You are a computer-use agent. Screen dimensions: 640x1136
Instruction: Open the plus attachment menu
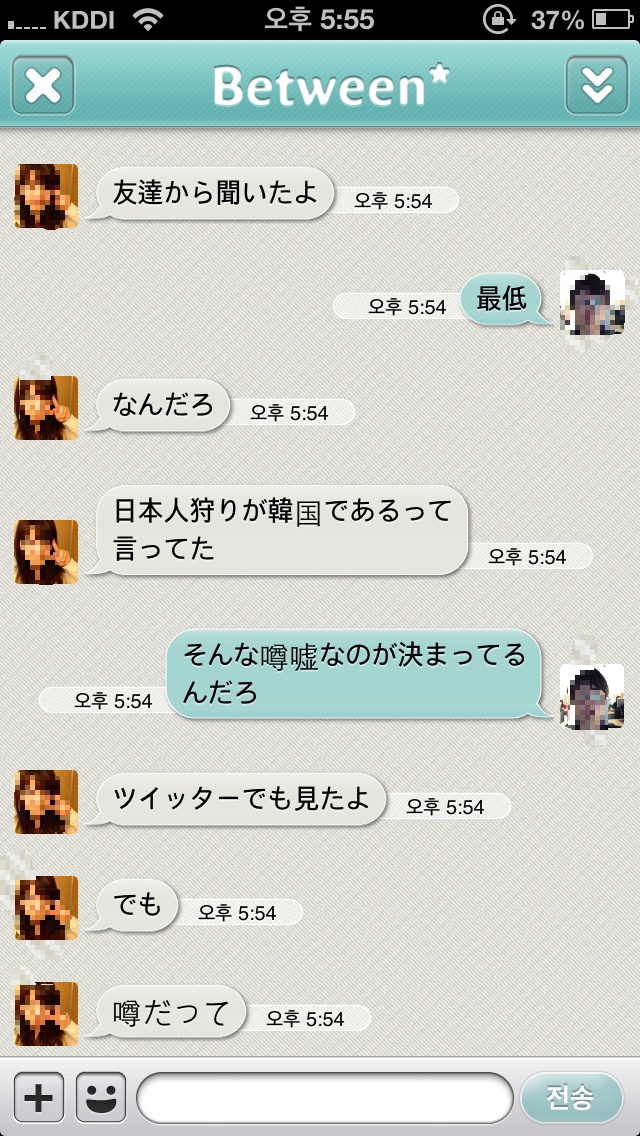pyautogui.click(x=39, y=1098)
